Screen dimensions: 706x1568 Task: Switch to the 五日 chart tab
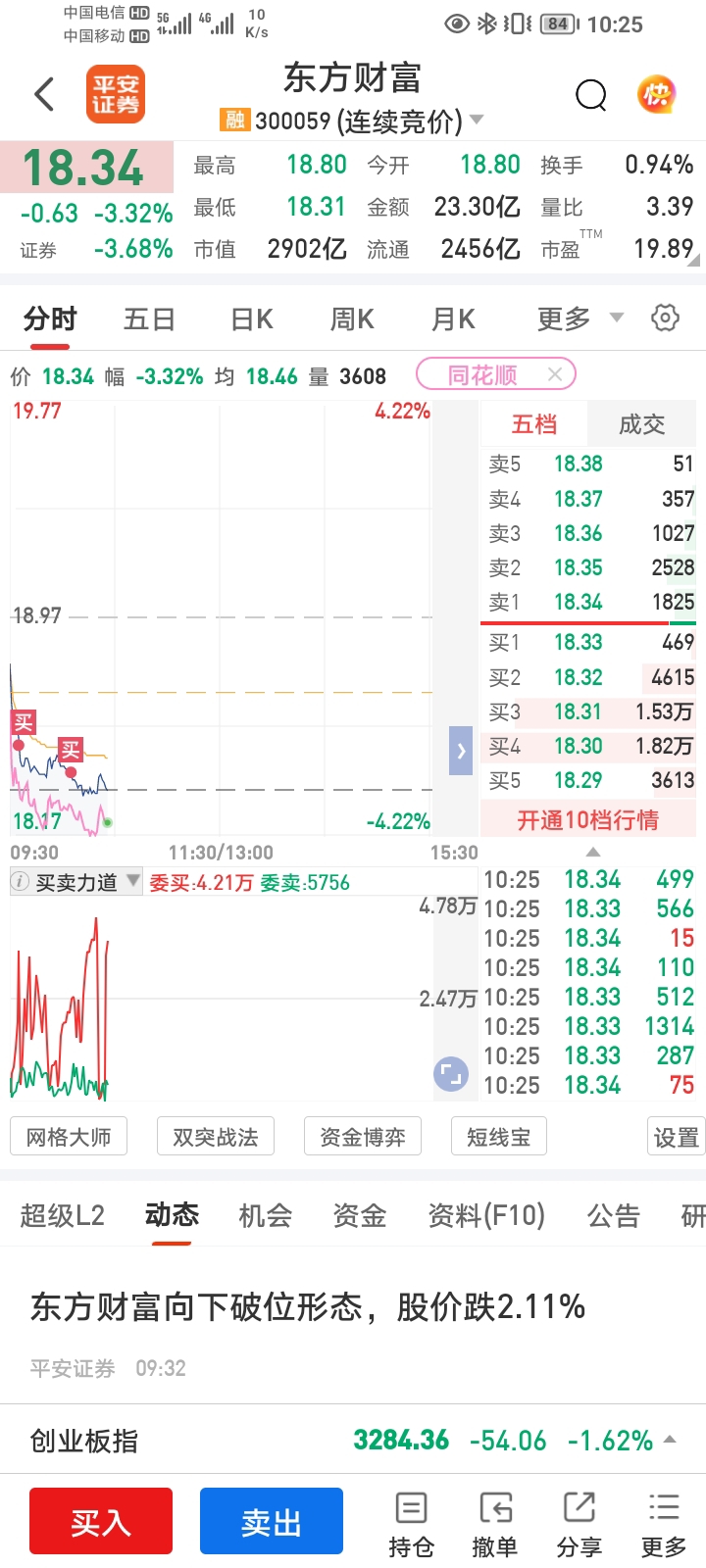(149, 319)
